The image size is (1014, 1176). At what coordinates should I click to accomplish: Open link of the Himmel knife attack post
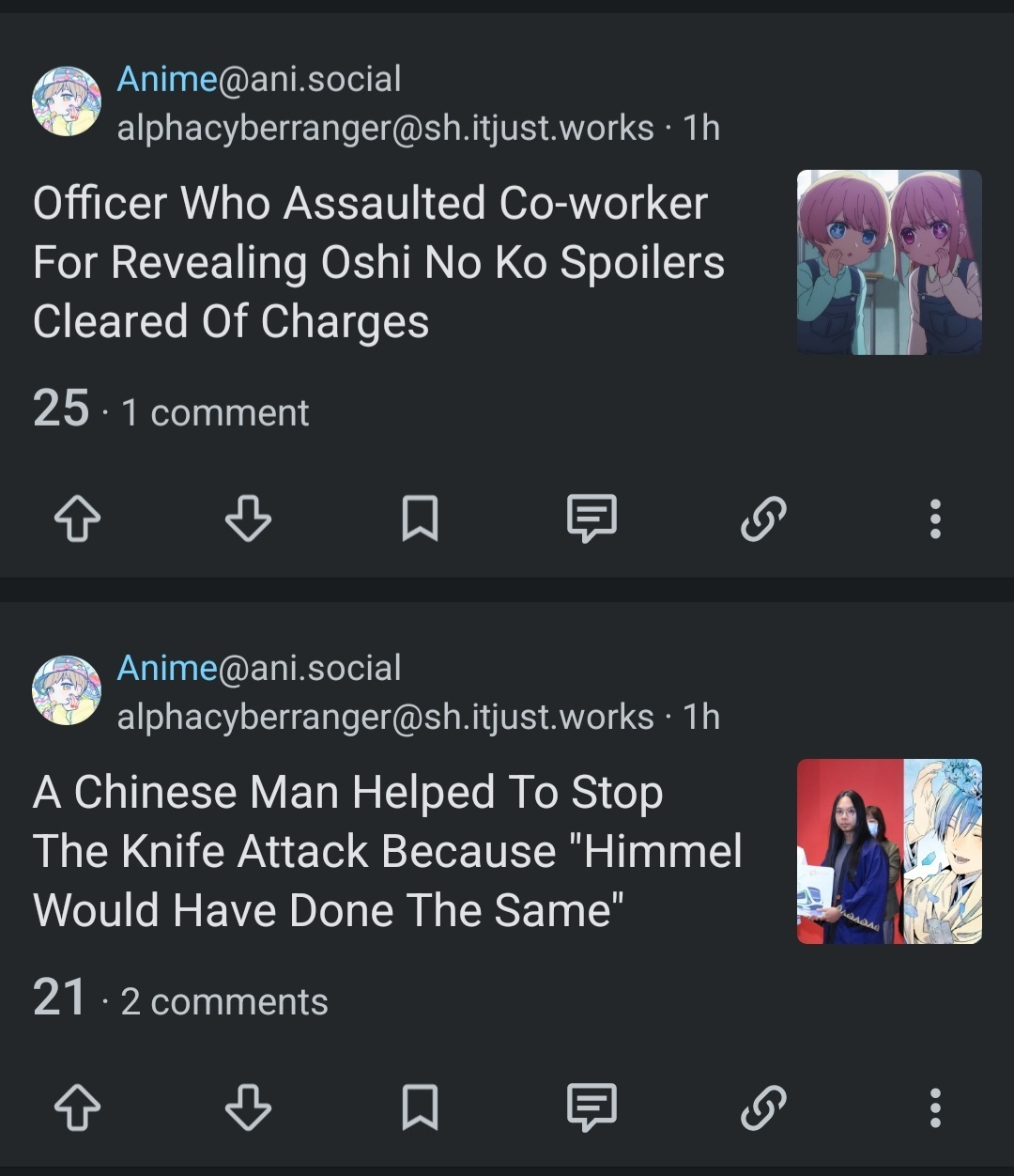(763, 1107)
